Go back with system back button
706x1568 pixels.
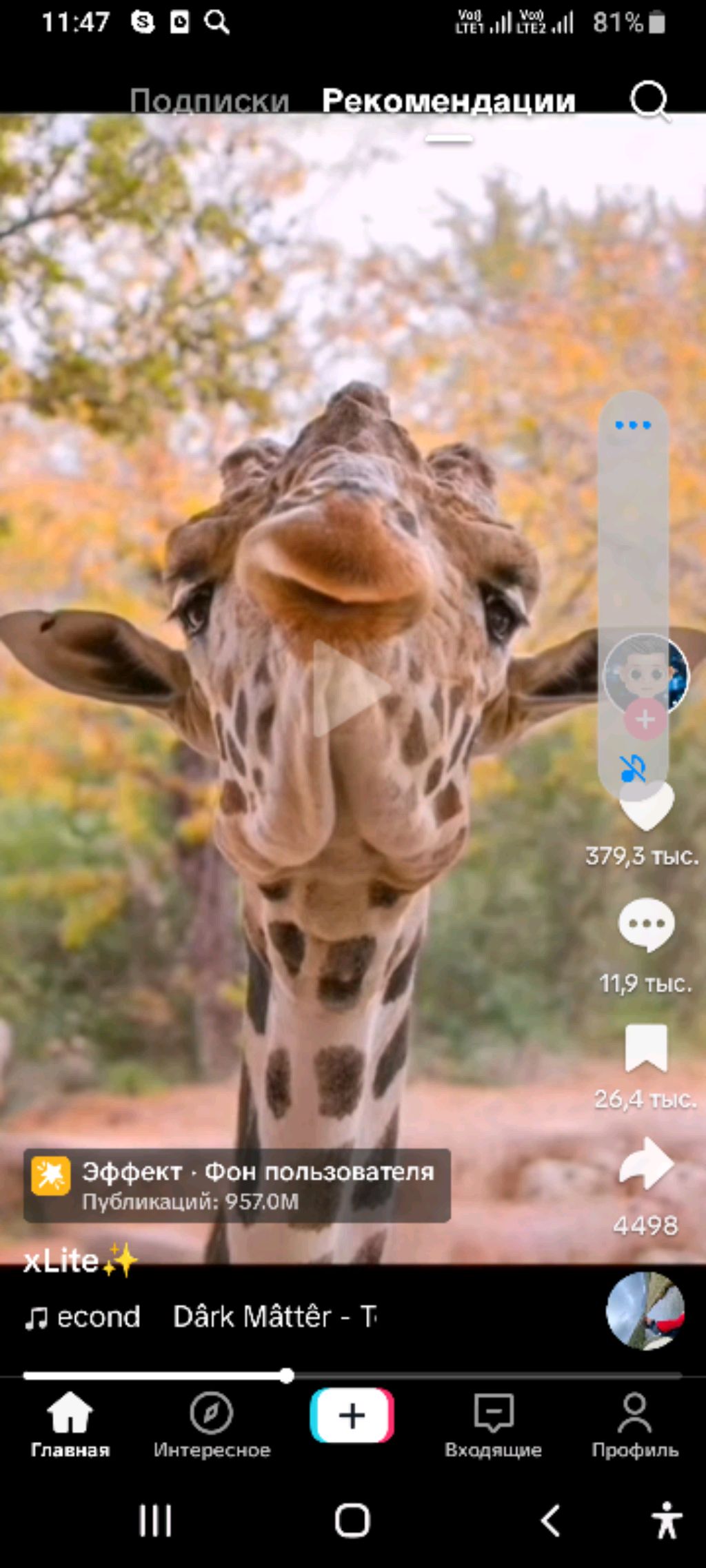pyautogui.click(x=549, y=1520)
